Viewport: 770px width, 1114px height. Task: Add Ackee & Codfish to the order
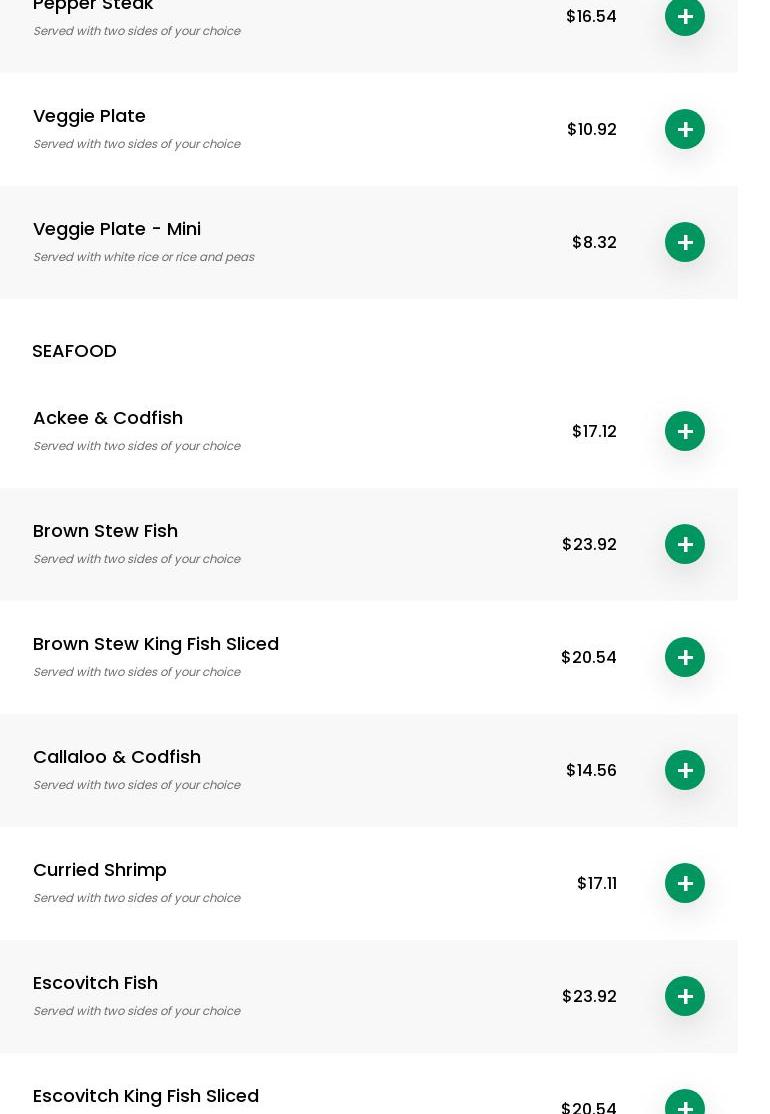(x=685, y=431)
